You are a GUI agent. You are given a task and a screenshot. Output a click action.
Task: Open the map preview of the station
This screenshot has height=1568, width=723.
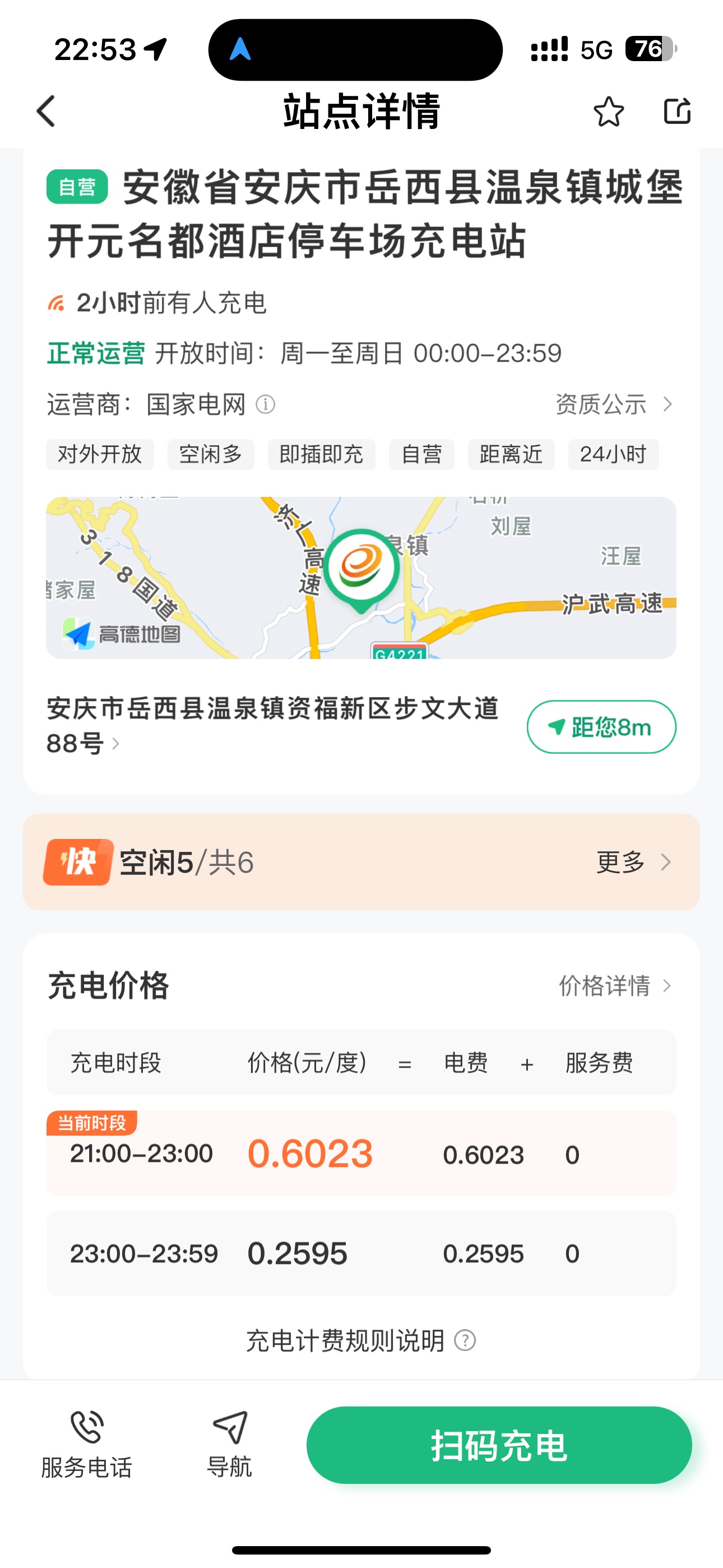pyautogui.click(x=361, y=578)
